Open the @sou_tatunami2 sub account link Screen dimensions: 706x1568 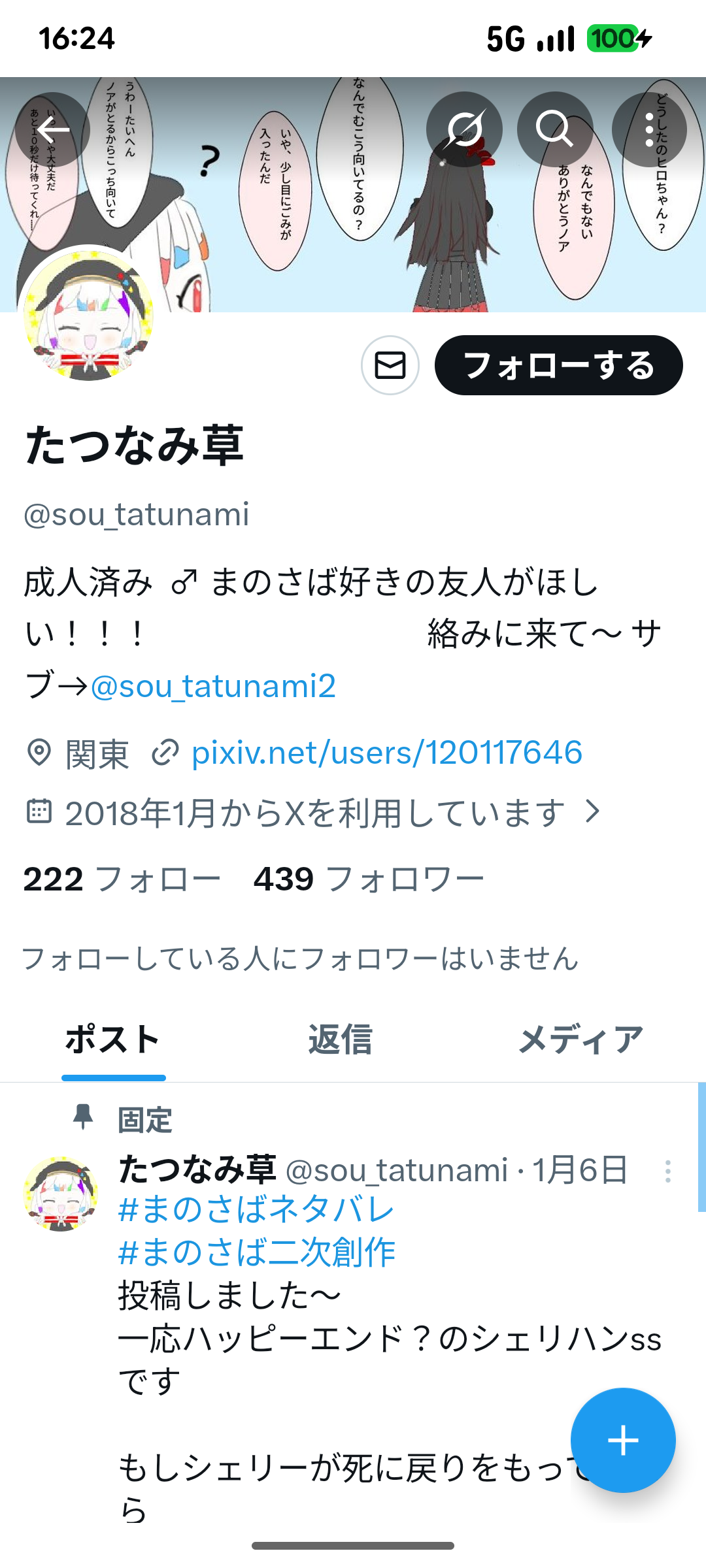point(213,686)
